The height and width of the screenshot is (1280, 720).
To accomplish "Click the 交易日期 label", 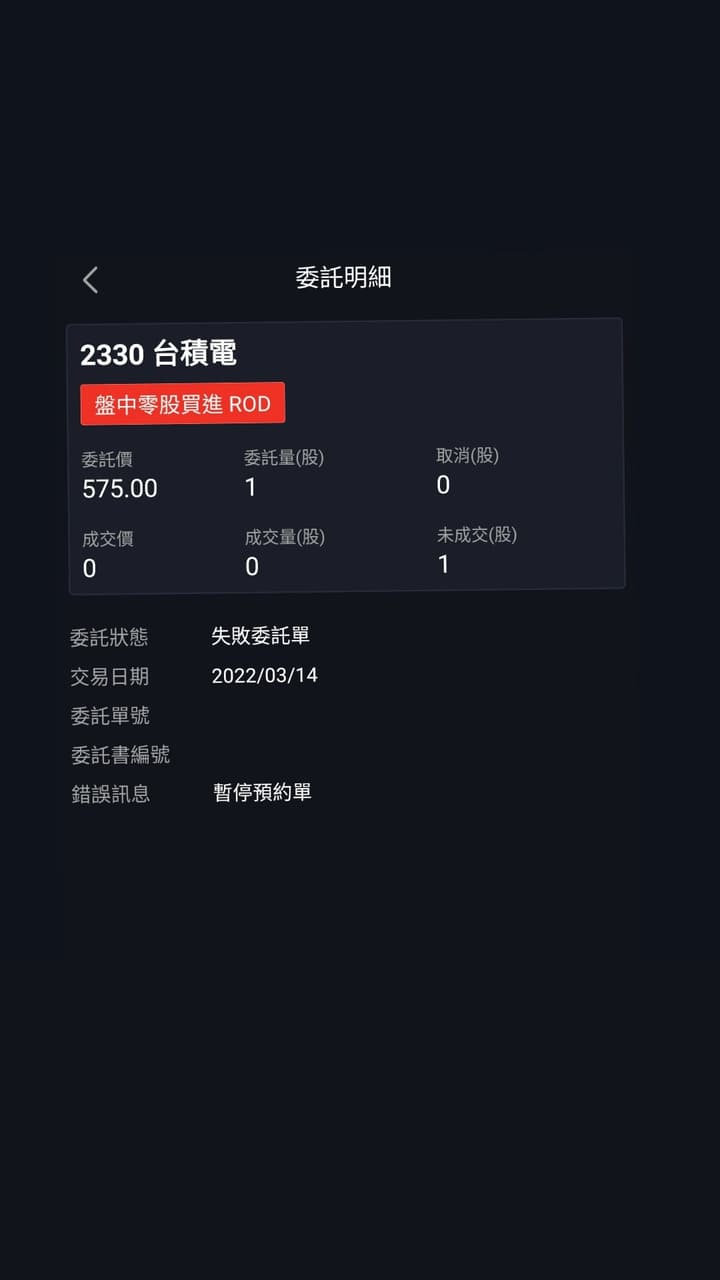I will tap(110, 676).
